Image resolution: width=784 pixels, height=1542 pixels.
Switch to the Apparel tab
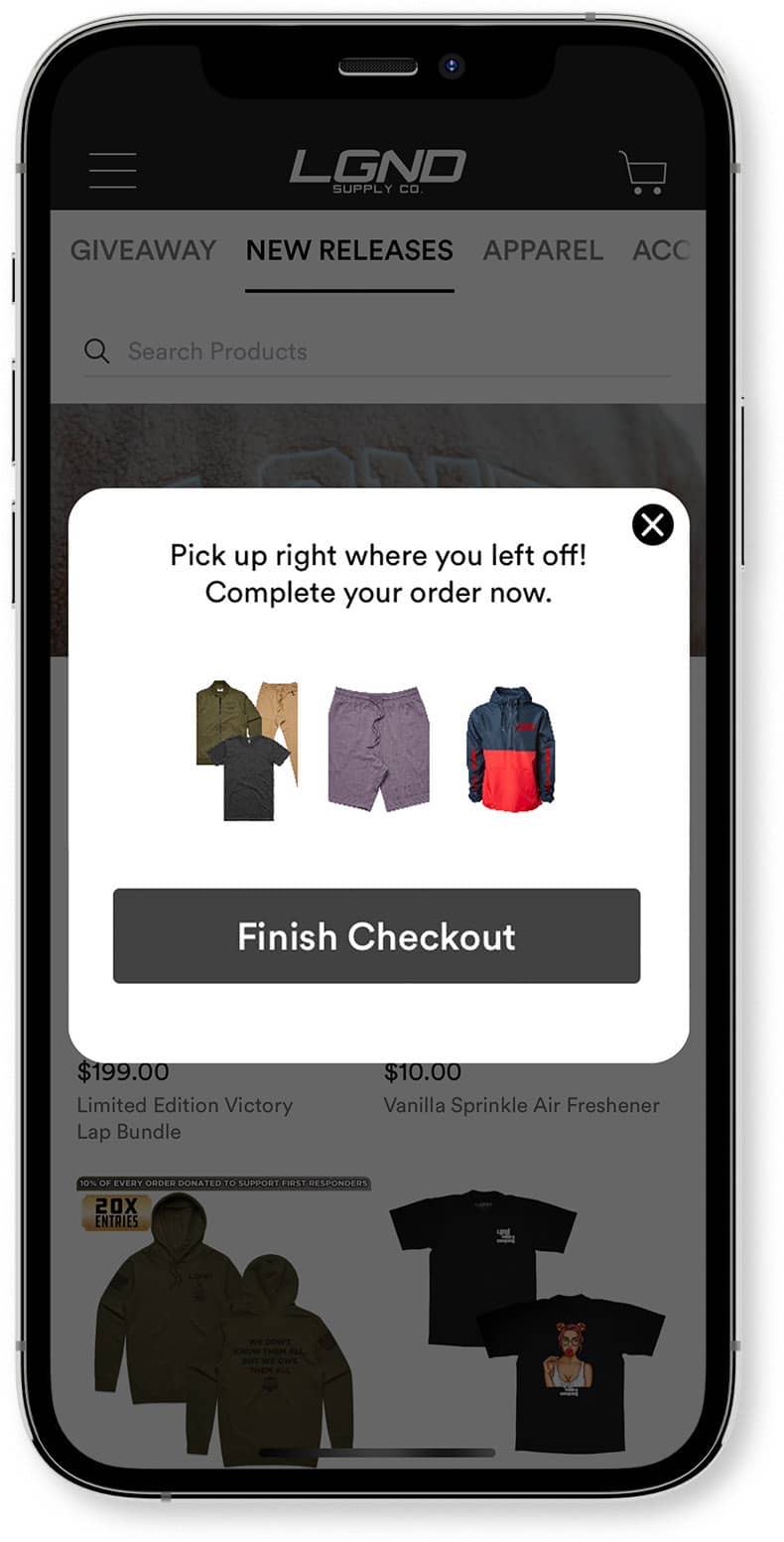click(x=543, y=249)
